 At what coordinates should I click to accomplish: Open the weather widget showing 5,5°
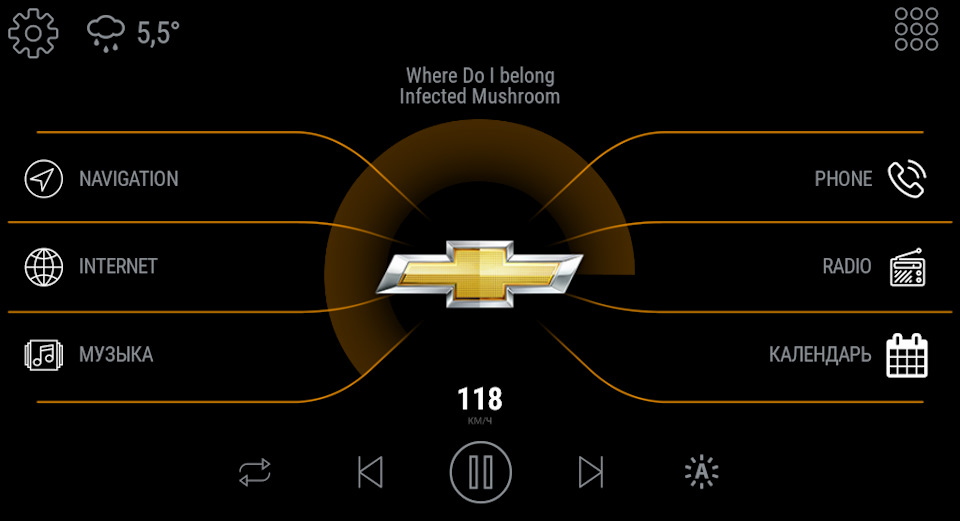pyautogui.click(x=132, y=33)
